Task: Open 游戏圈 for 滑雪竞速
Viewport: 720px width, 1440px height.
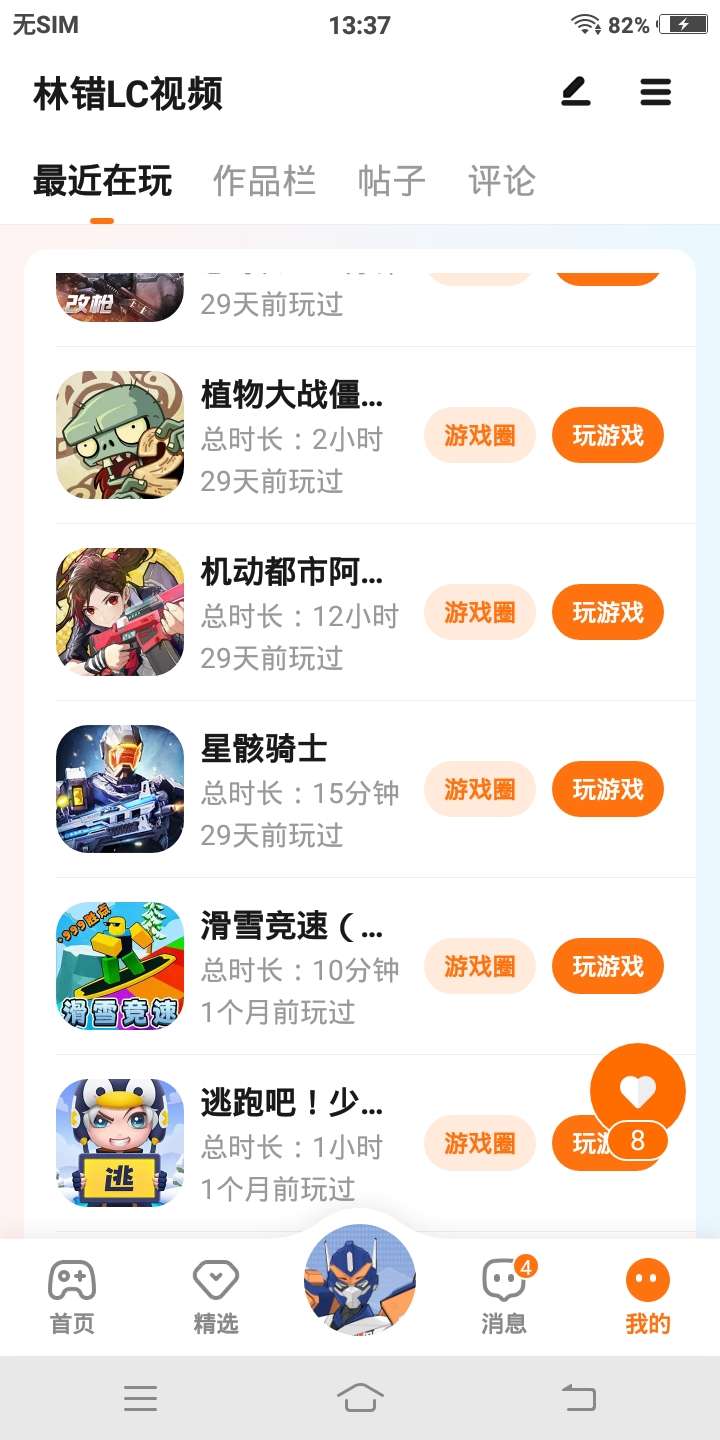Action: 480,967
